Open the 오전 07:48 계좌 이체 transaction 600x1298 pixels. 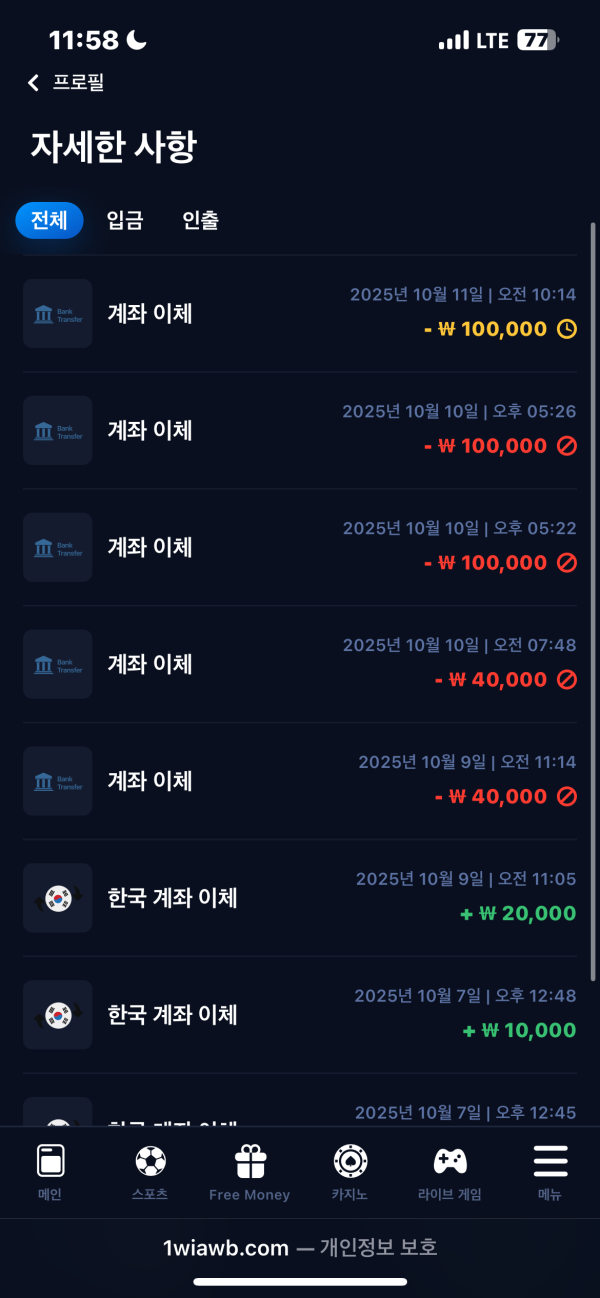pyautogui.click(x=299, y=664)
